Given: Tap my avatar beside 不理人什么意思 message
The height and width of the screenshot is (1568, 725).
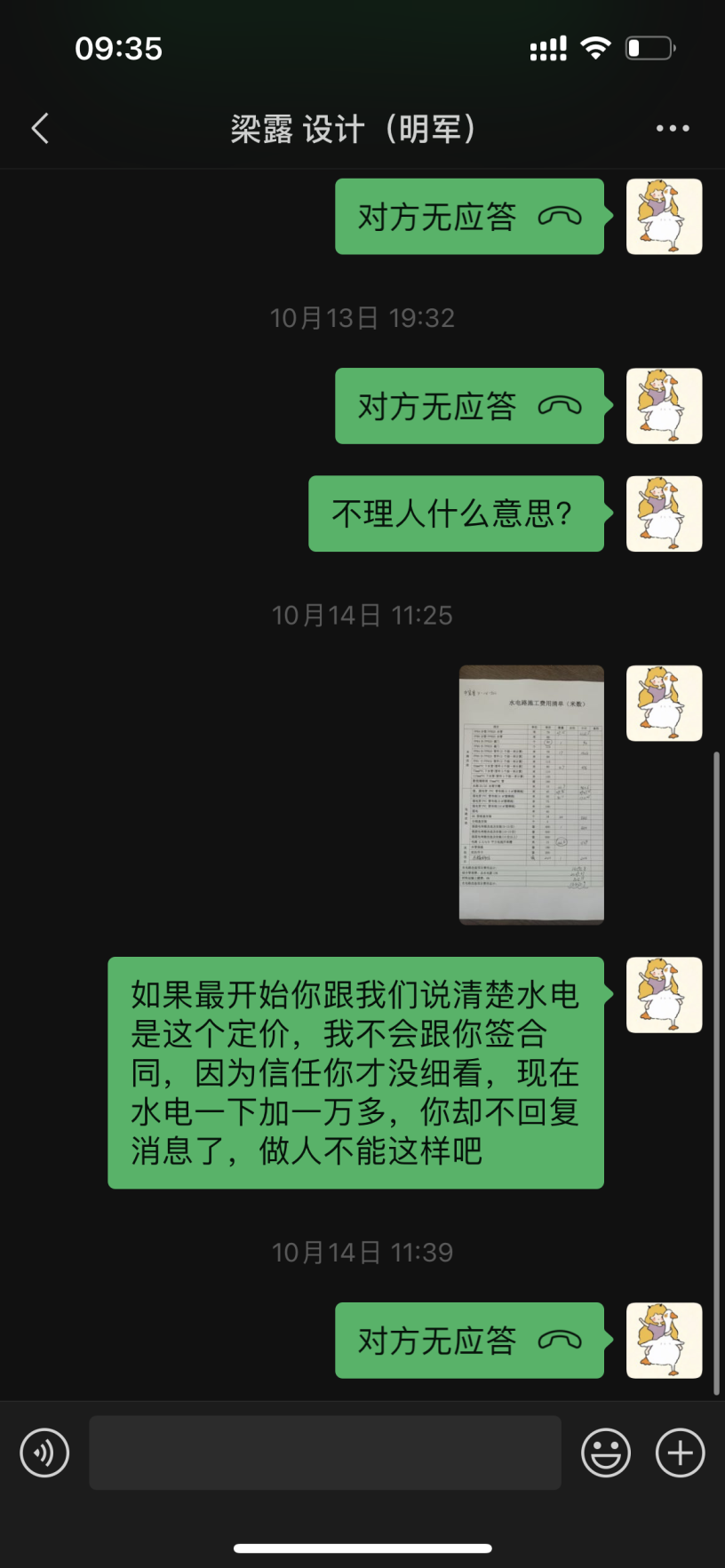Looking at the screenshot, I should click(664, 513).
